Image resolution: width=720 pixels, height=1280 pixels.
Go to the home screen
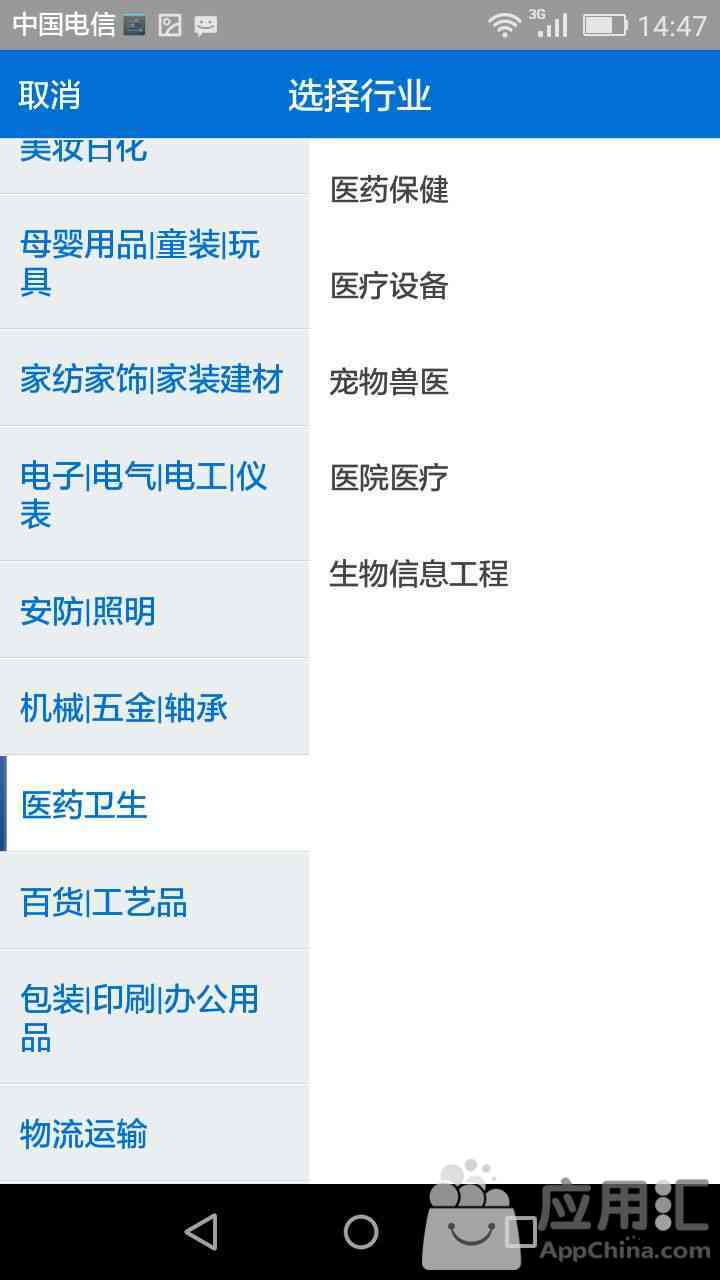coord(360,1232)
